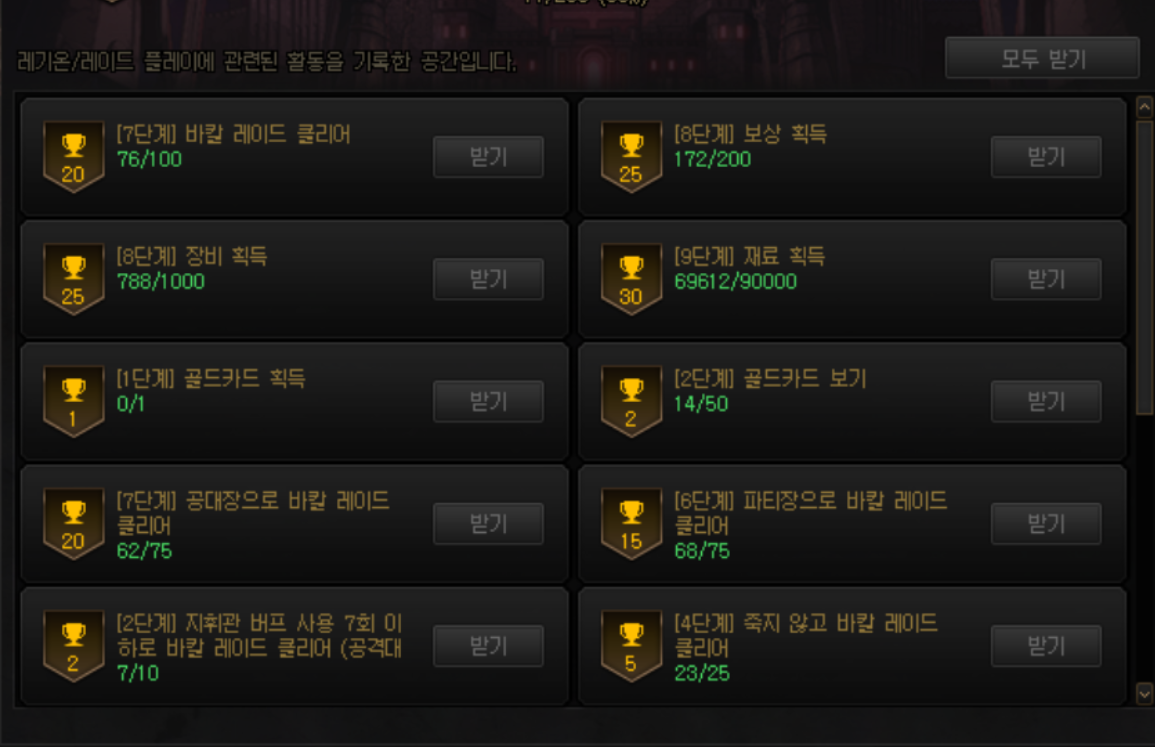Viewport: 1155px width, 747px height.
Task: Claim reward for [8단계] 보상 획득
Action: (x=1046, y=157)
